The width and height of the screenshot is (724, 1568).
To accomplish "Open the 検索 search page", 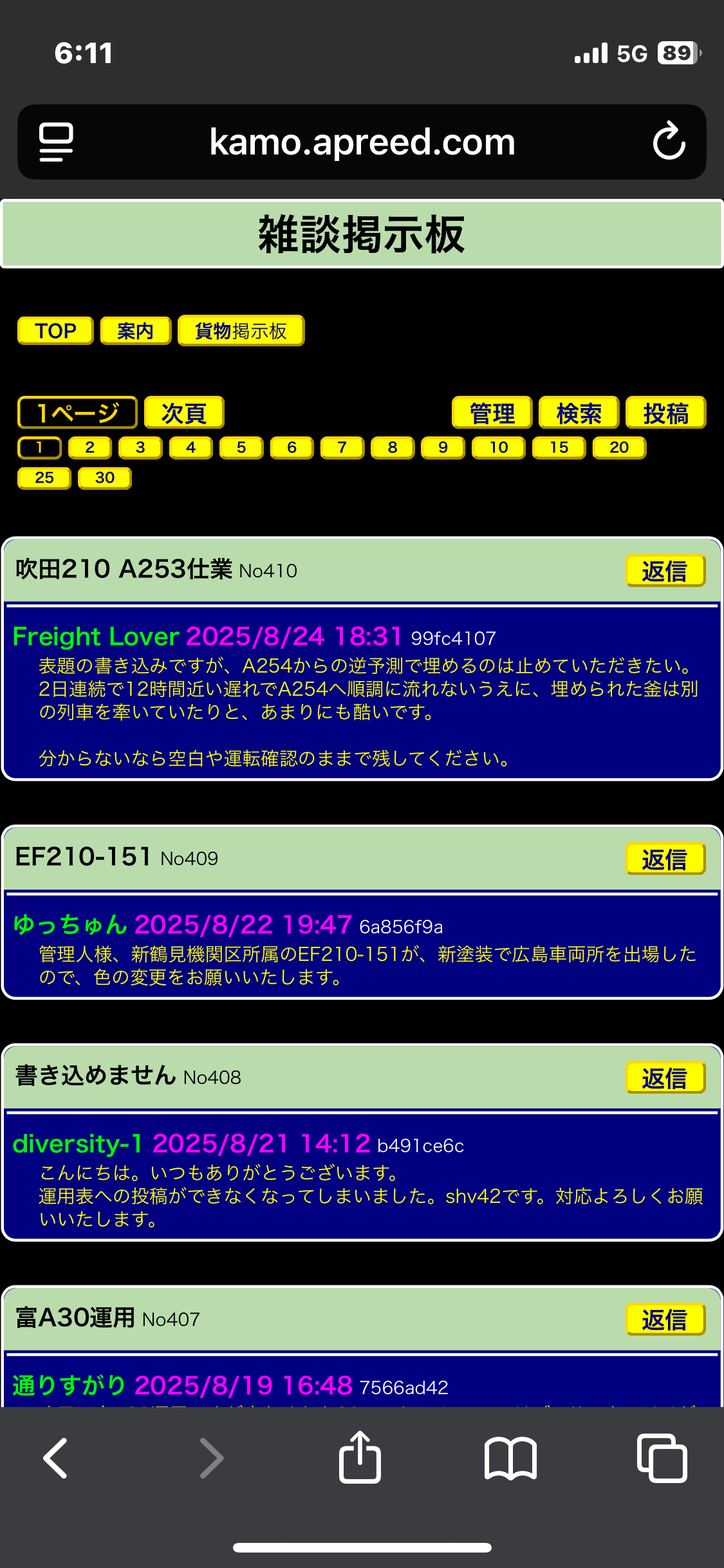I will pos(579,413).
